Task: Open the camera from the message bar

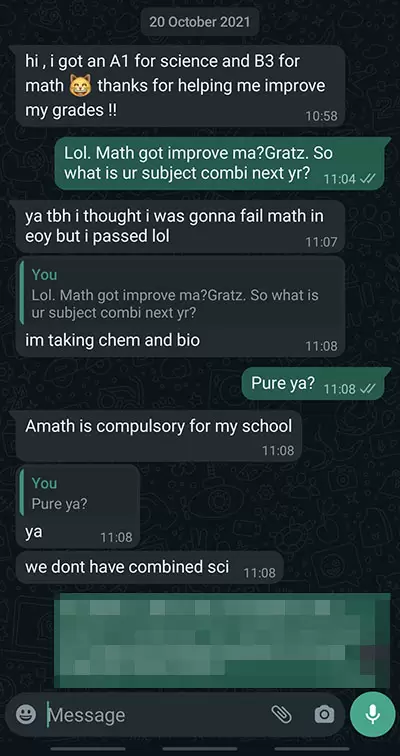Action: (x=324, y=715)
